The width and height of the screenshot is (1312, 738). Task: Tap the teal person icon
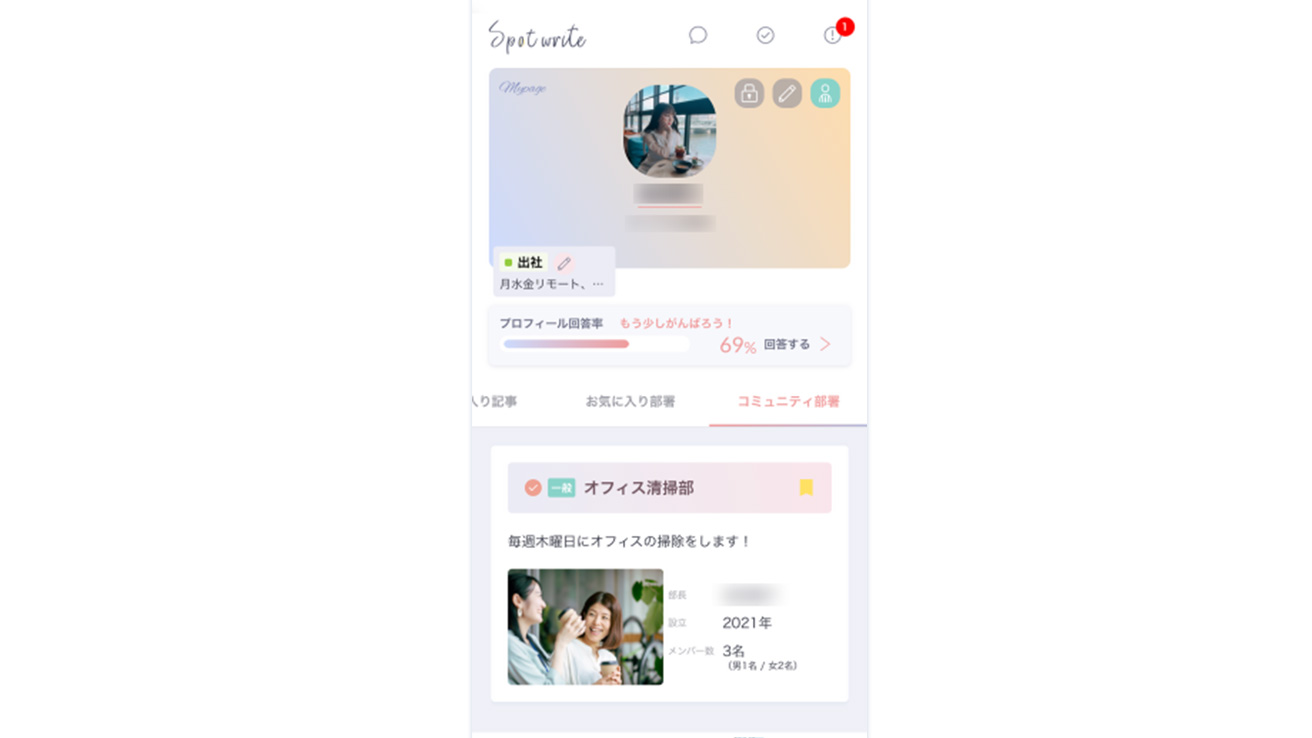click(x=825, y=93)
